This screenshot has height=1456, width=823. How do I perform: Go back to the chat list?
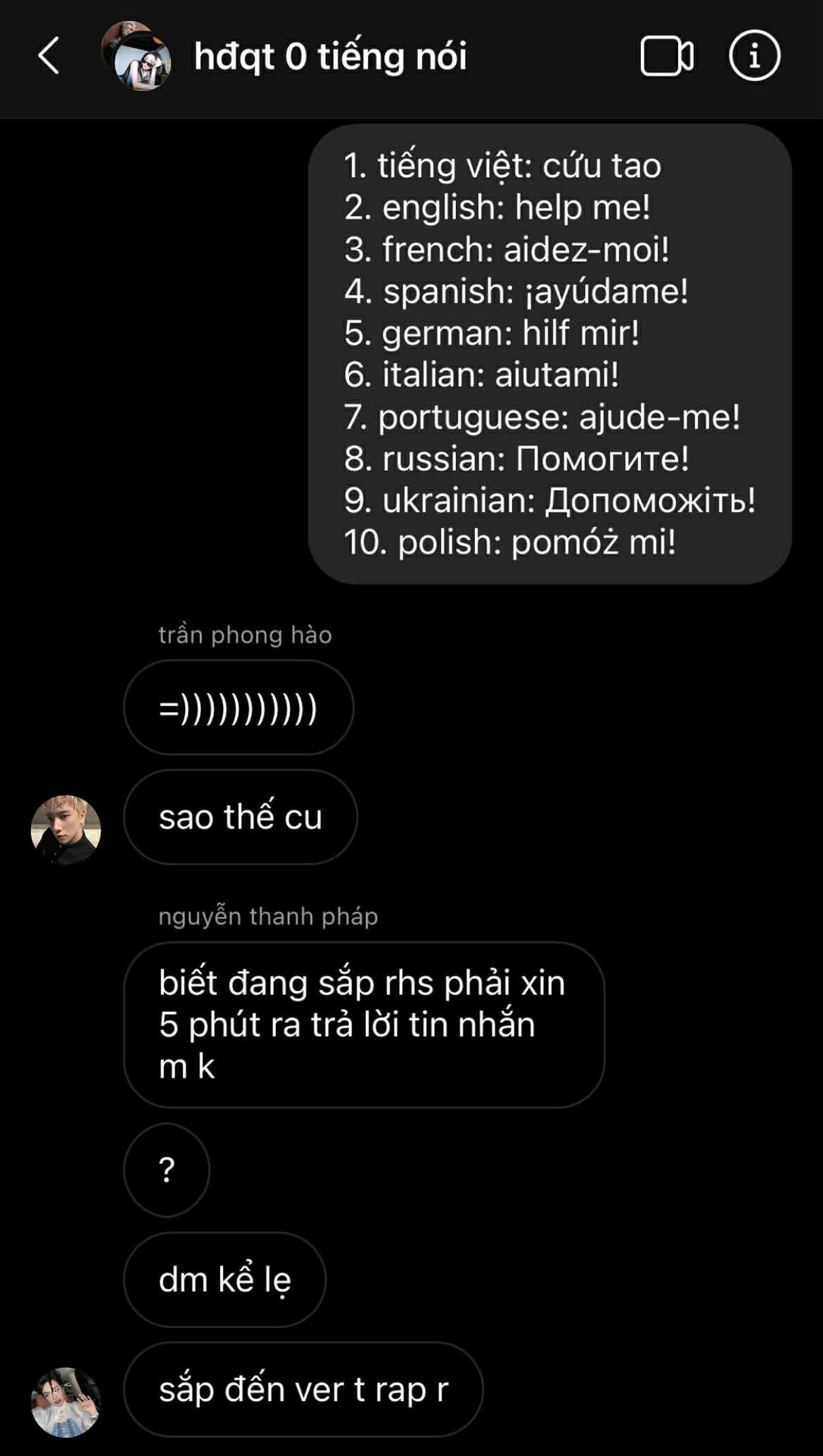[49, 56]
